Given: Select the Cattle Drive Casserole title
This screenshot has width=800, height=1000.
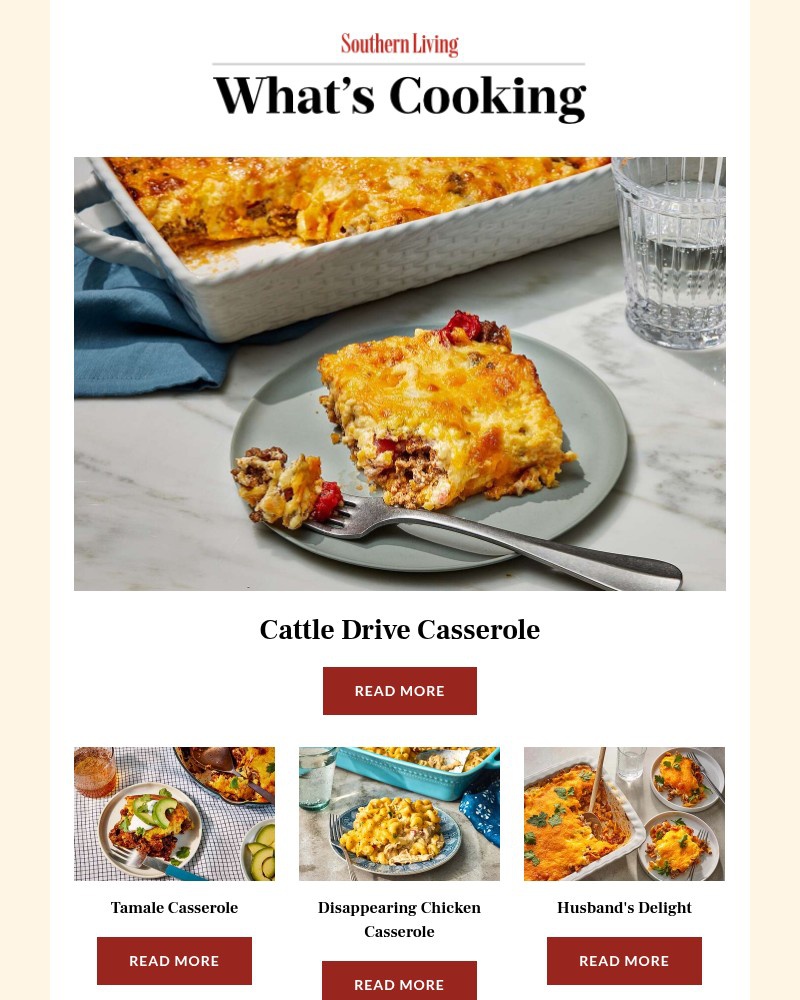Looking at the screenshot, I should (x=399, y=630).
